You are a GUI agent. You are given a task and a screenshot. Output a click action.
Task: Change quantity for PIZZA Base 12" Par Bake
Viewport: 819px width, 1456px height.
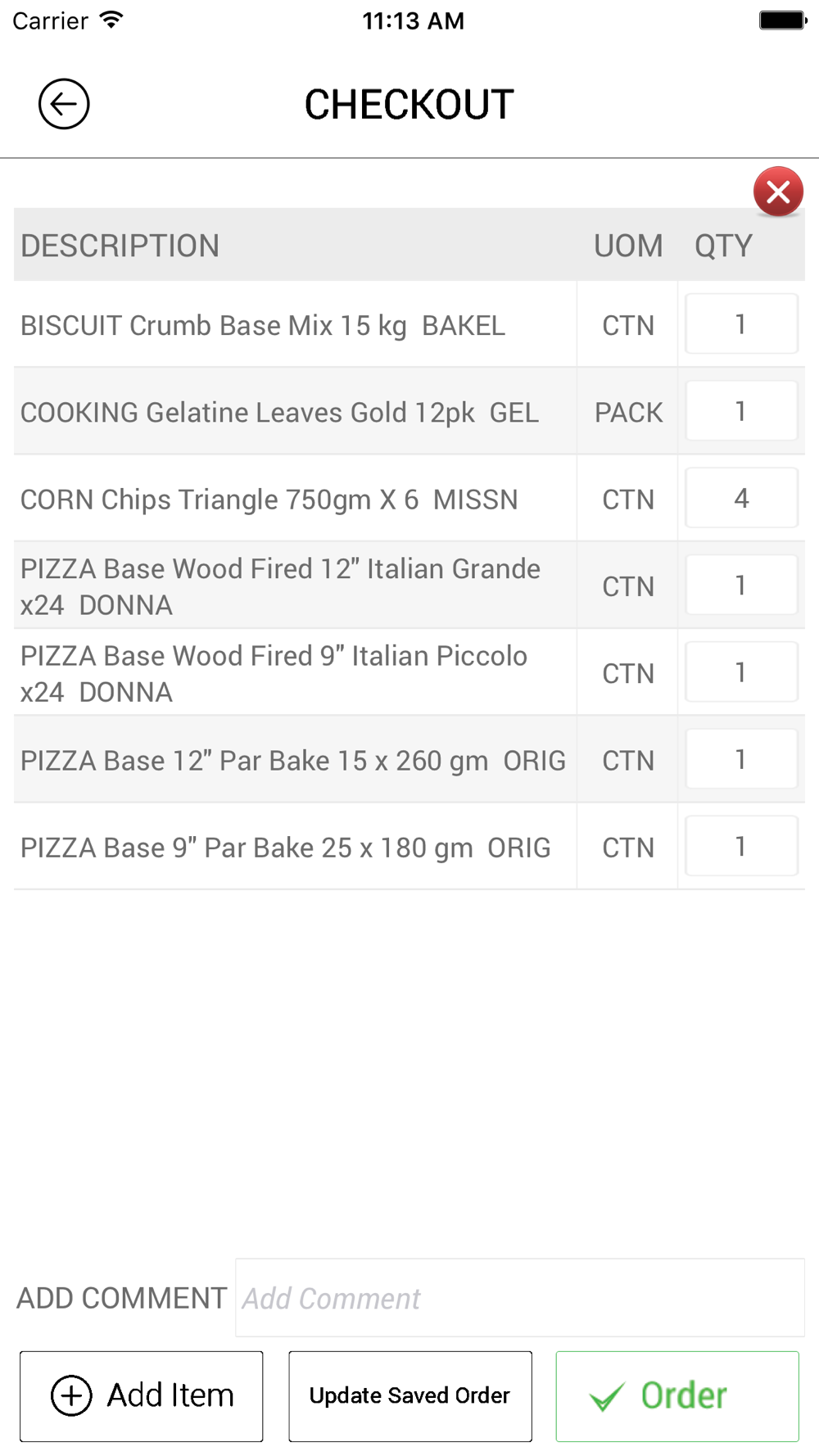point(741,759)
